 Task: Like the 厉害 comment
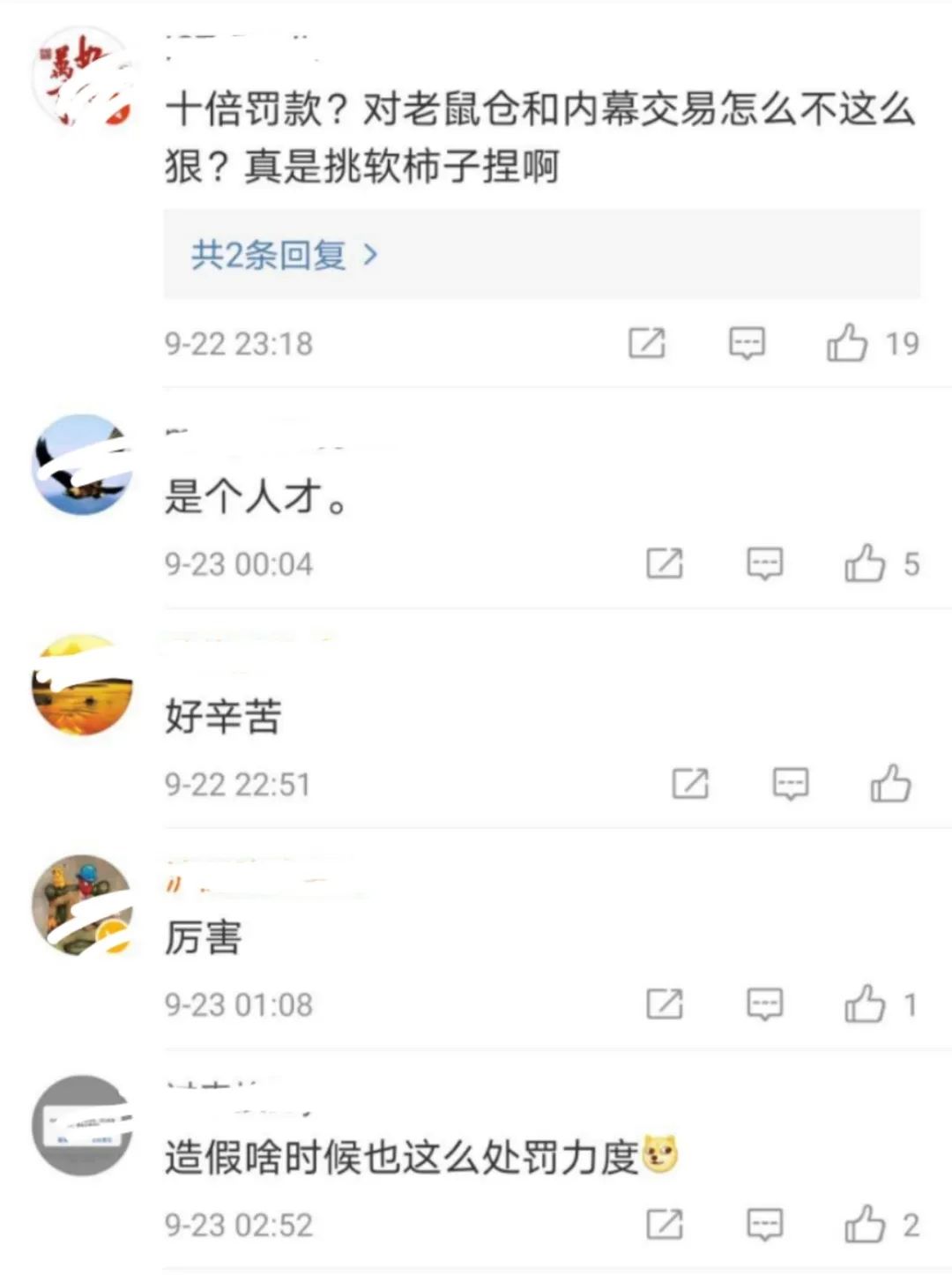tap(864, 1004)
